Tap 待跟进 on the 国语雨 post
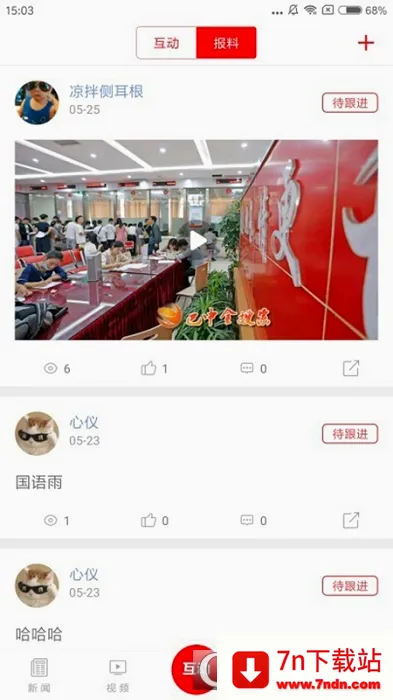Image resolution: width=393 pixels, height=700 pixels. pos(350,433)
